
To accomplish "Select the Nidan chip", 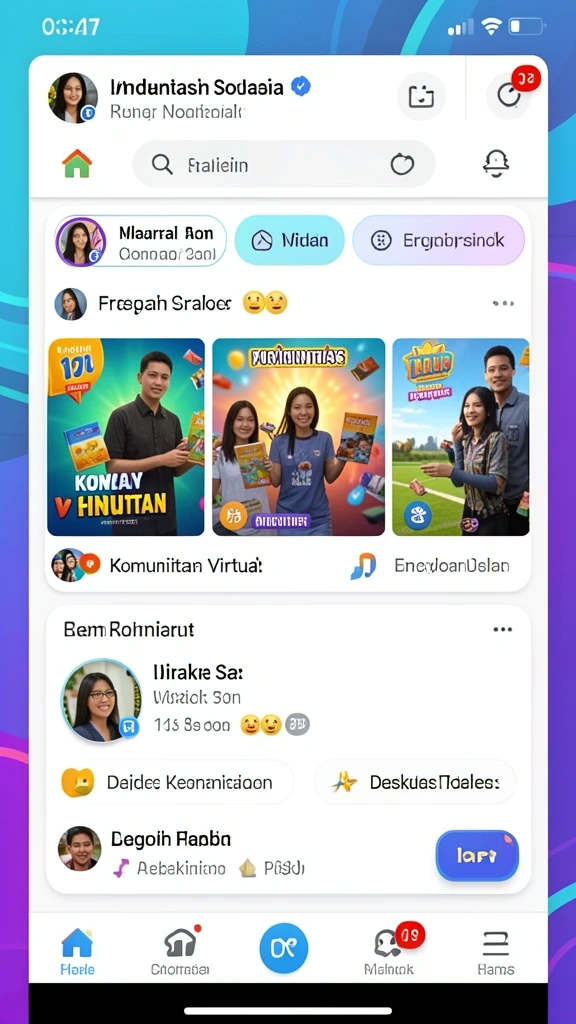I will [289, 240].
